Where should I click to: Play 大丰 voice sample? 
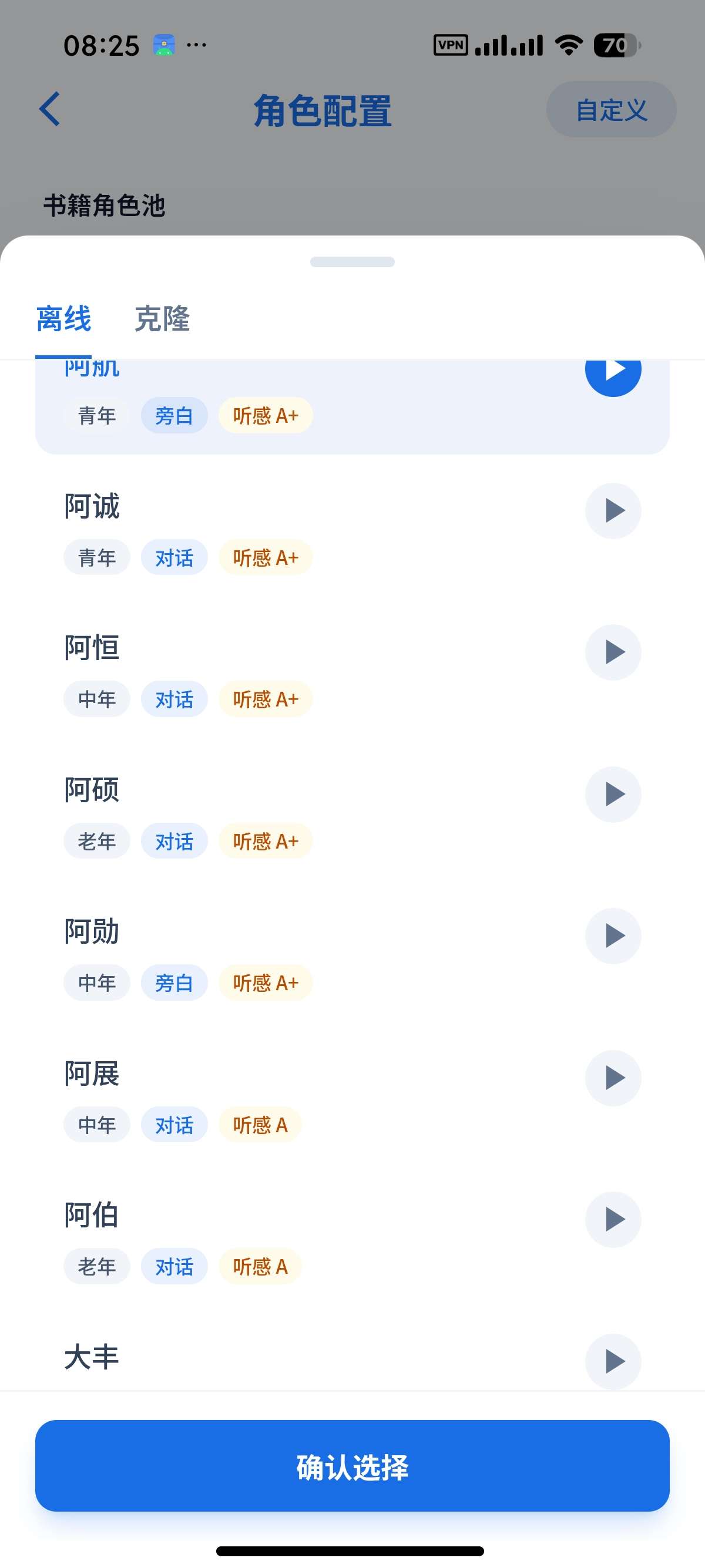(613, 1362)
